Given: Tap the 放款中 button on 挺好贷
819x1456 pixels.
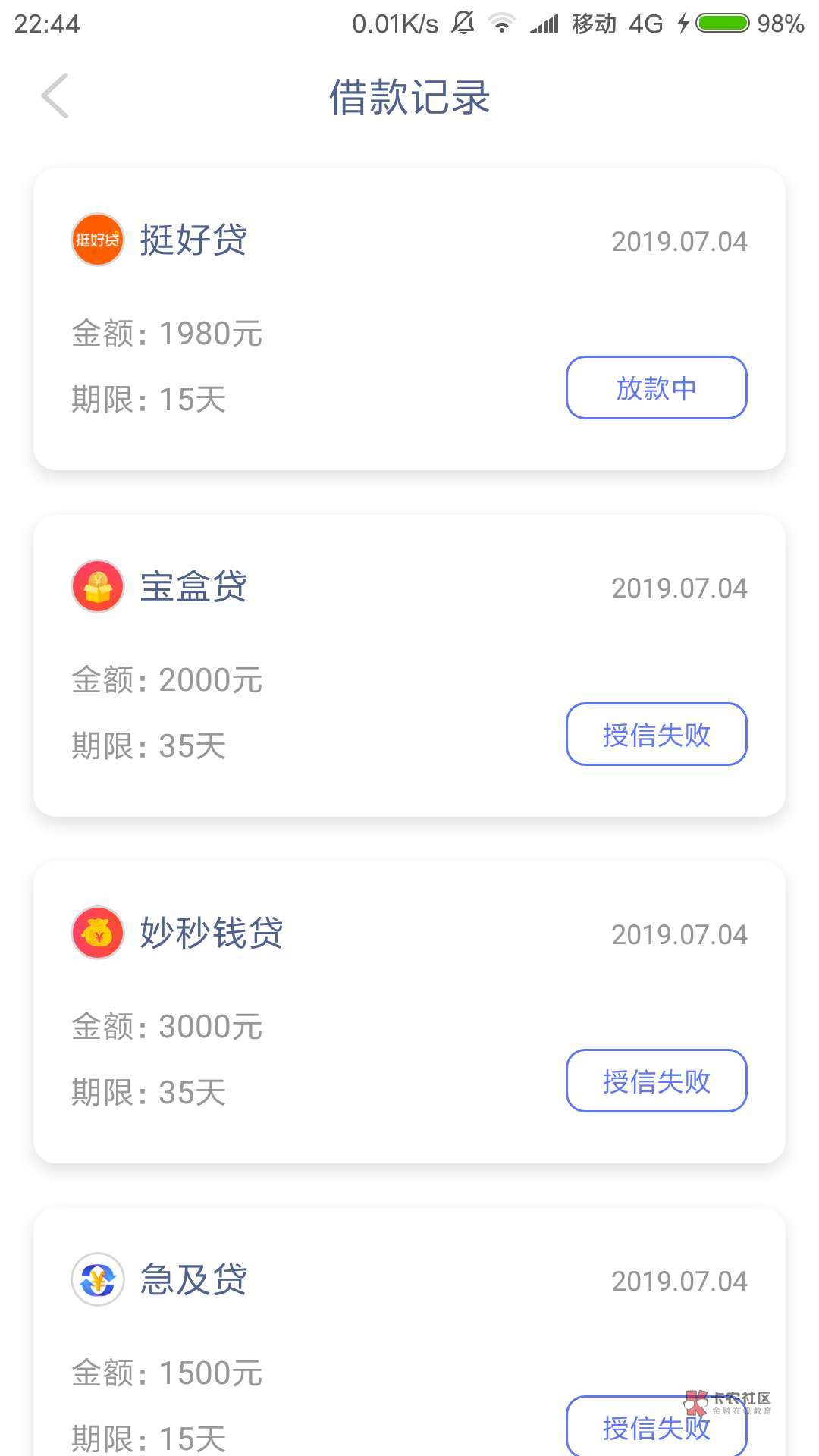Looking at the screenshot, I should (656, 388).
